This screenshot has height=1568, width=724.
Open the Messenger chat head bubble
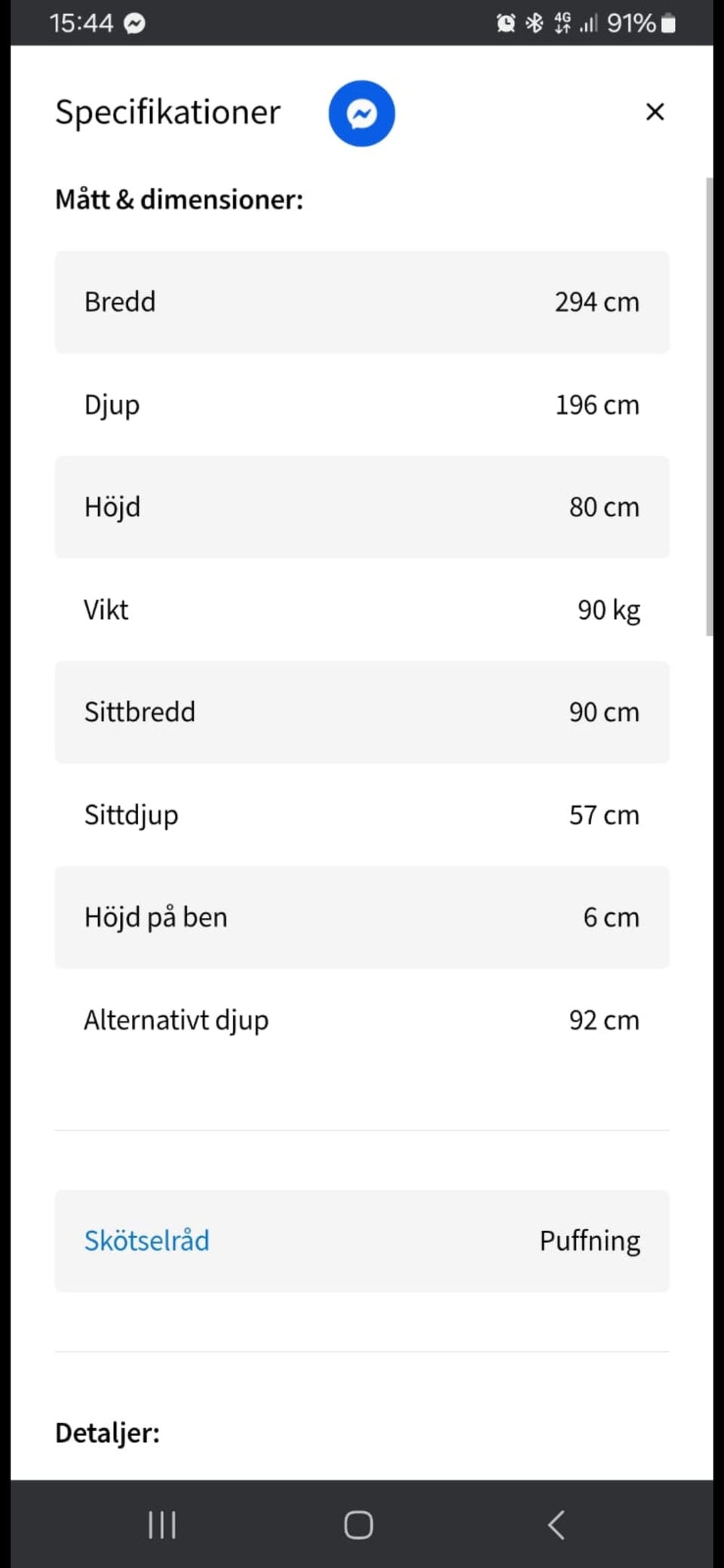(361, 114)
